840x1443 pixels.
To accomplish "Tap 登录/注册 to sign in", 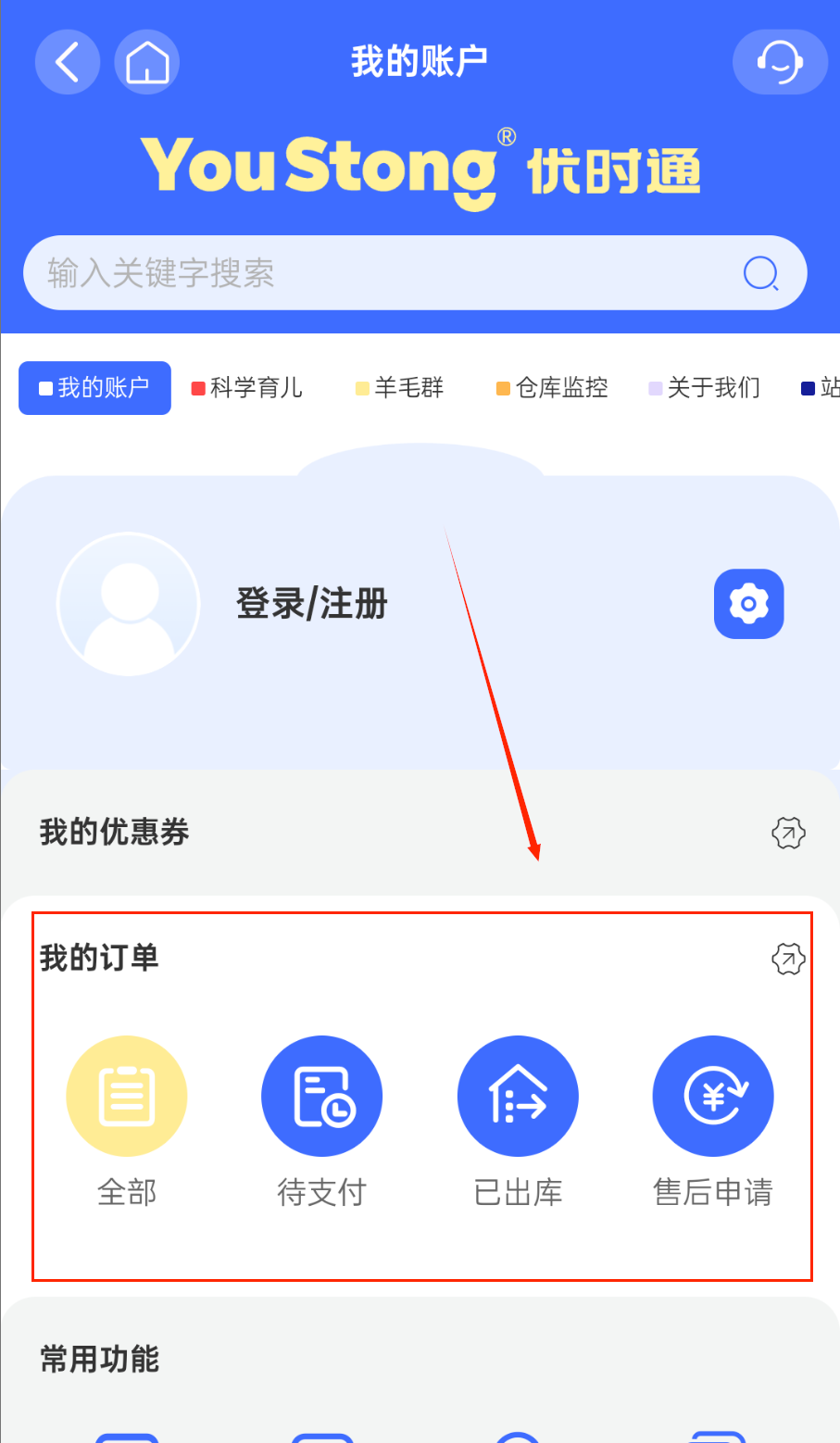I will click(311, 604).
